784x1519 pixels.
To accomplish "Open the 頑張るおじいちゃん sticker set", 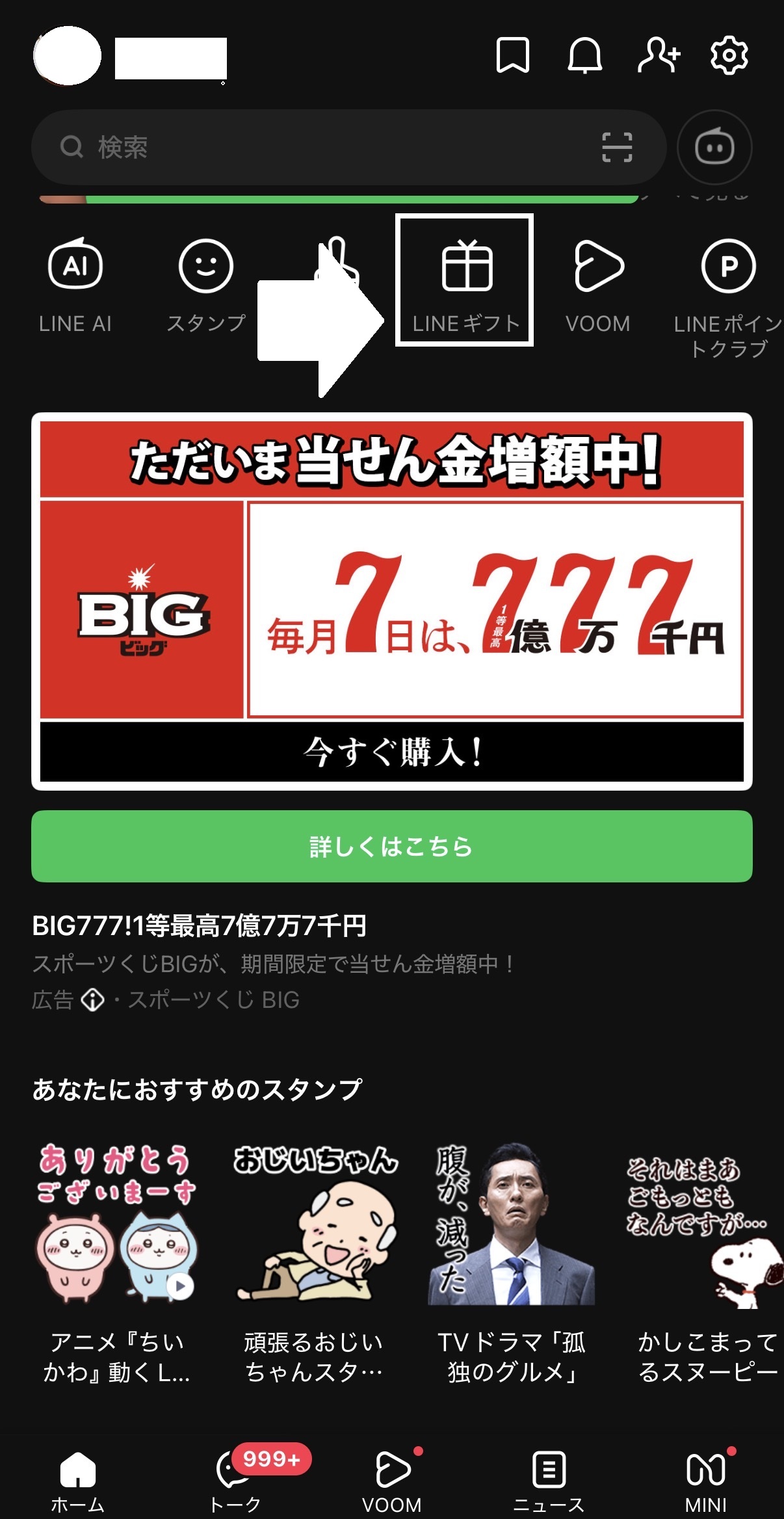I will click(314, 1261).
